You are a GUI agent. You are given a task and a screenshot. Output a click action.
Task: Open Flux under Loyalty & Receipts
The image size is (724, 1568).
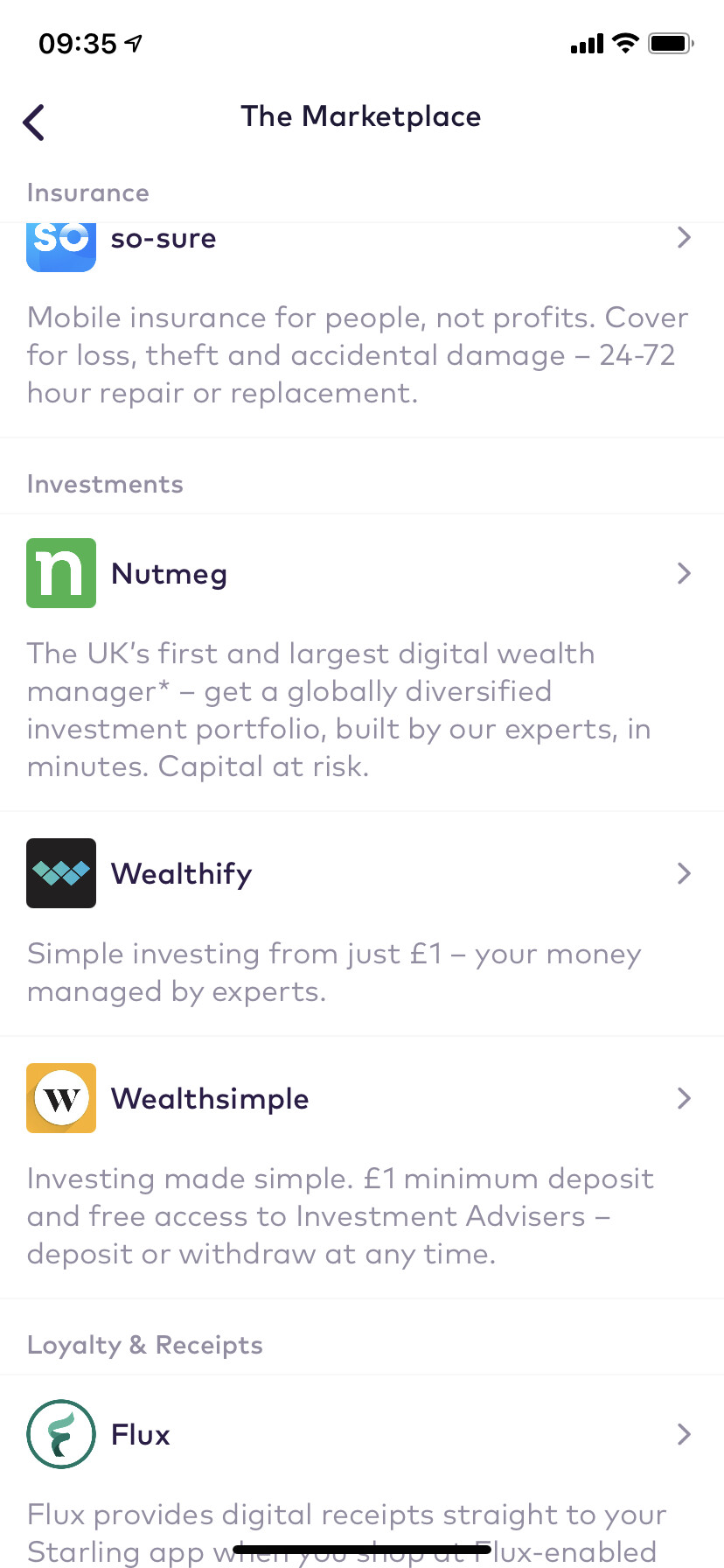tap(362, 1472)
